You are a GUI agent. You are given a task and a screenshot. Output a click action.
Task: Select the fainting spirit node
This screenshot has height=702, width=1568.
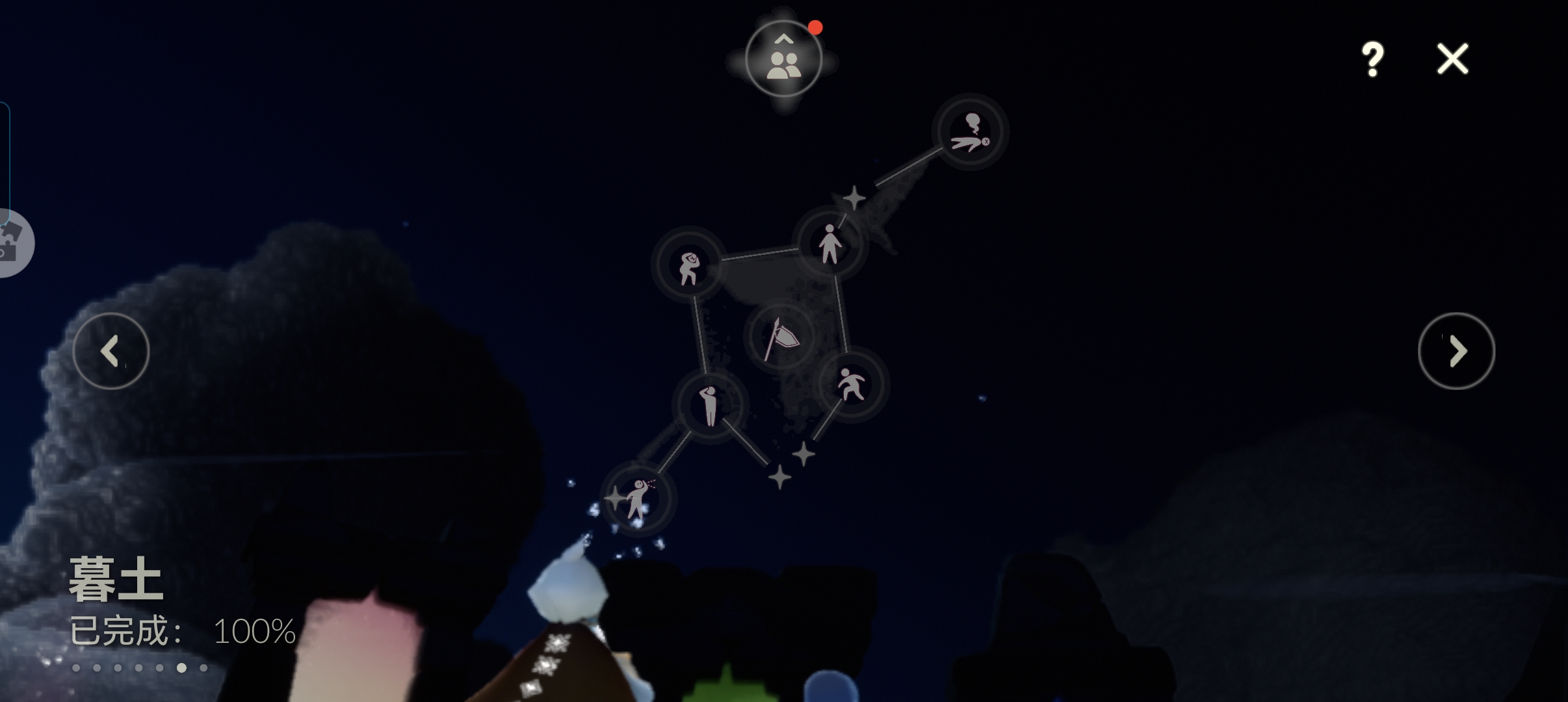970,132
